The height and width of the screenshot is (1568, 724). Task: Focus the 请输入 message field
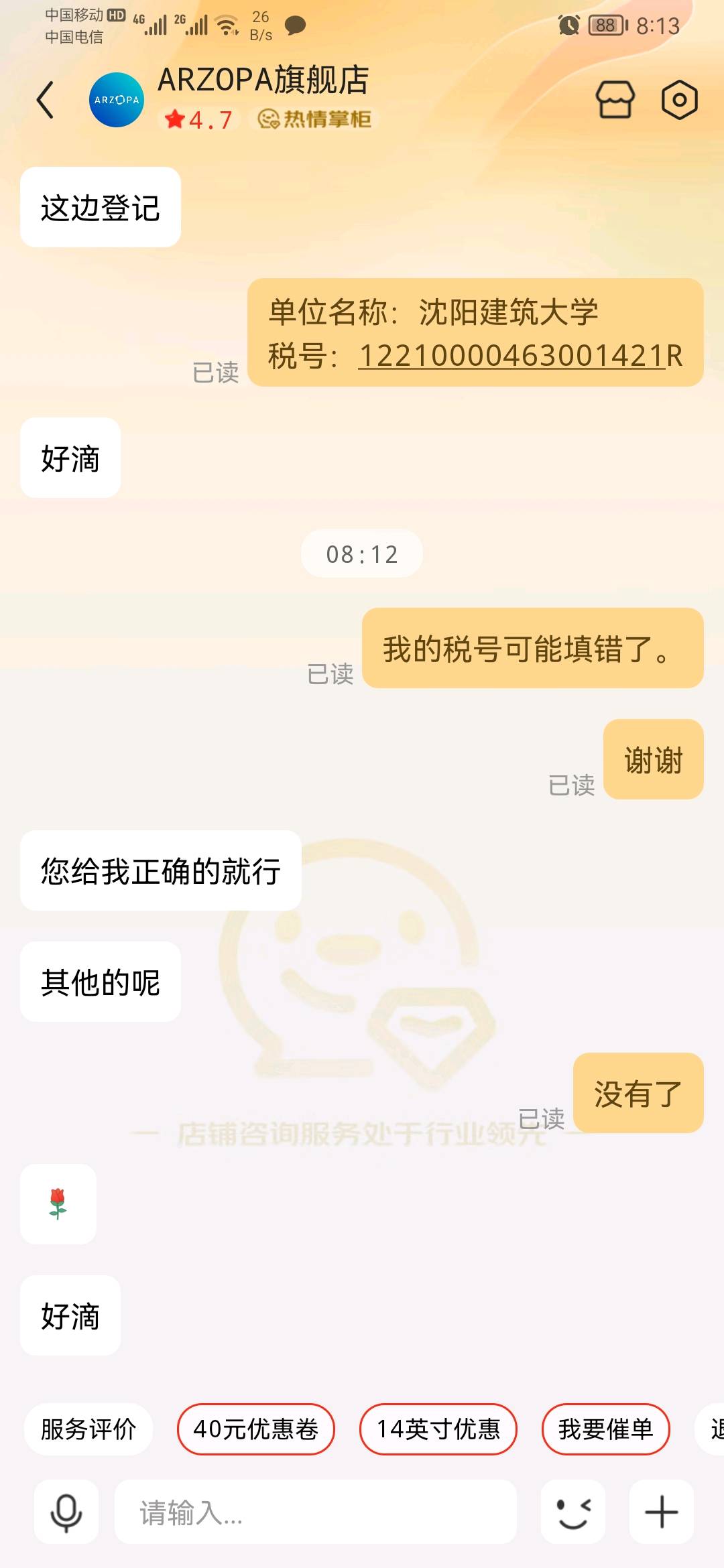coord(315,1512)
